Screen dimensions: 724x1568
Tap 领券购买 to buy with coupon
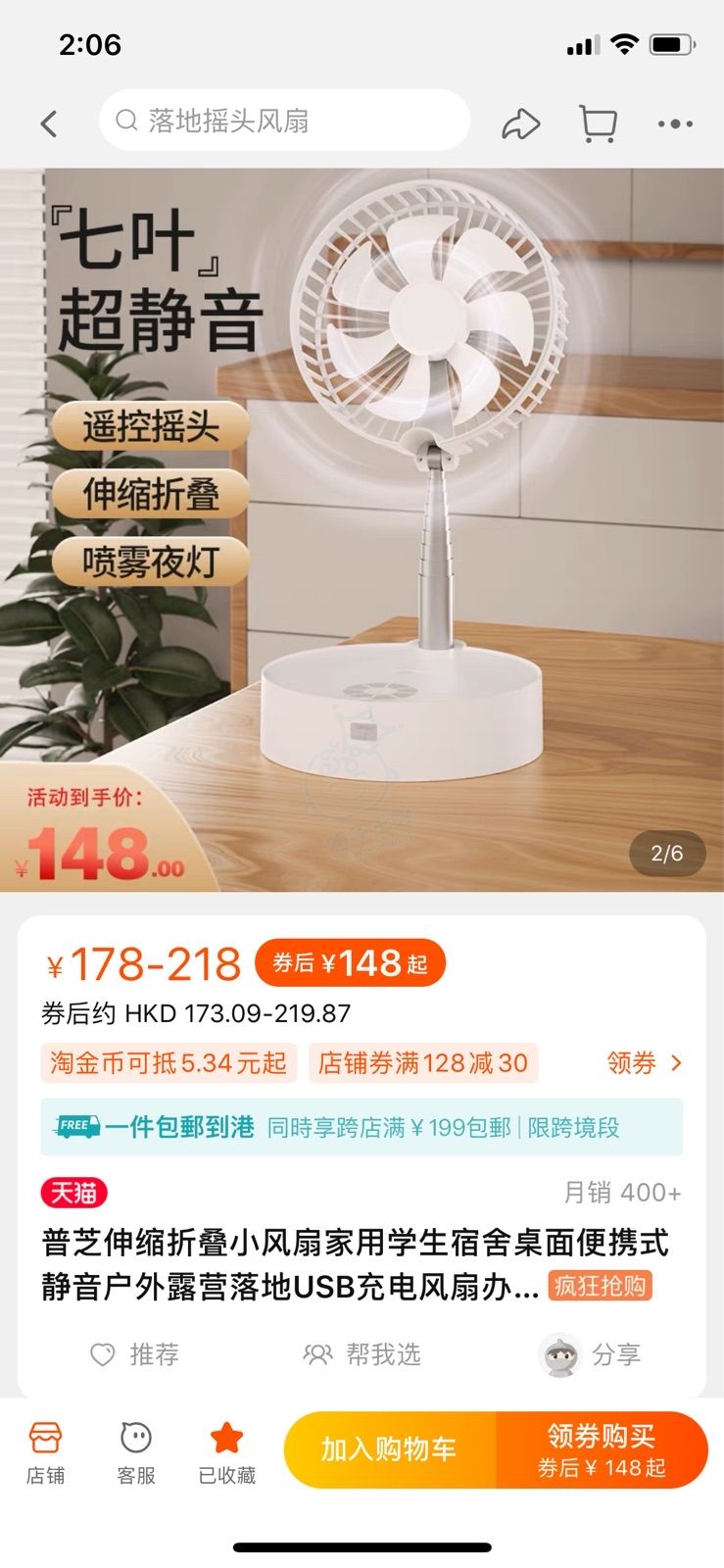pos(601,1449)
